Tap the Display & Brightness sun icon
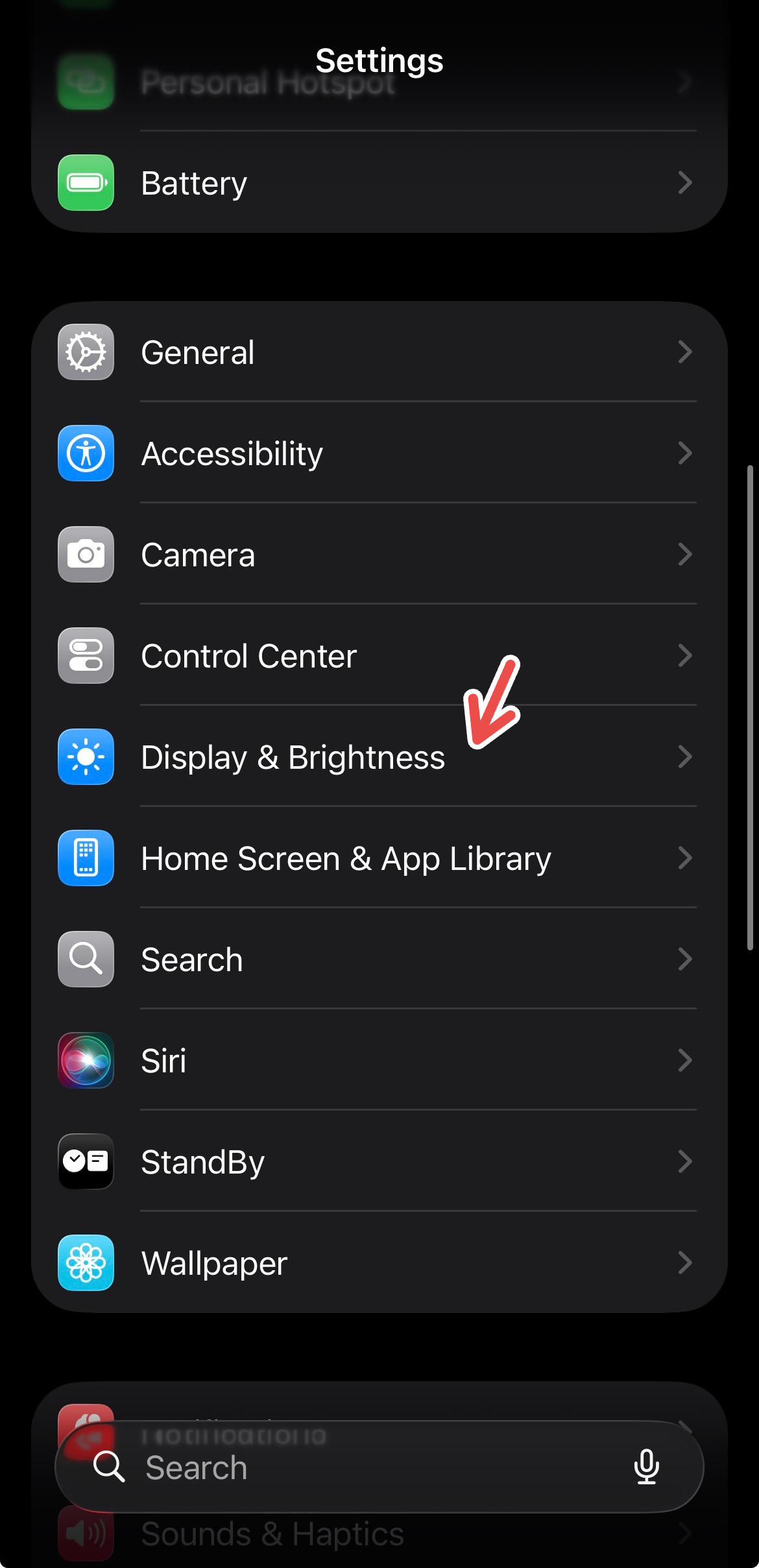Screen dimensions: 759x1568 (85, 757)
